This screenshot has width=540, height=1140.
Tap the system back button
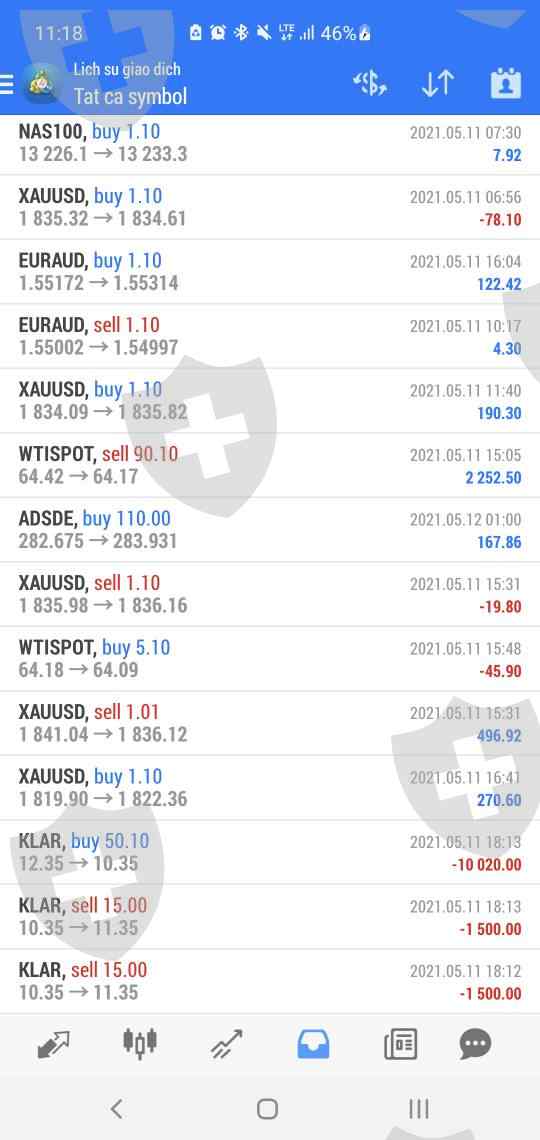[116, 1109]
